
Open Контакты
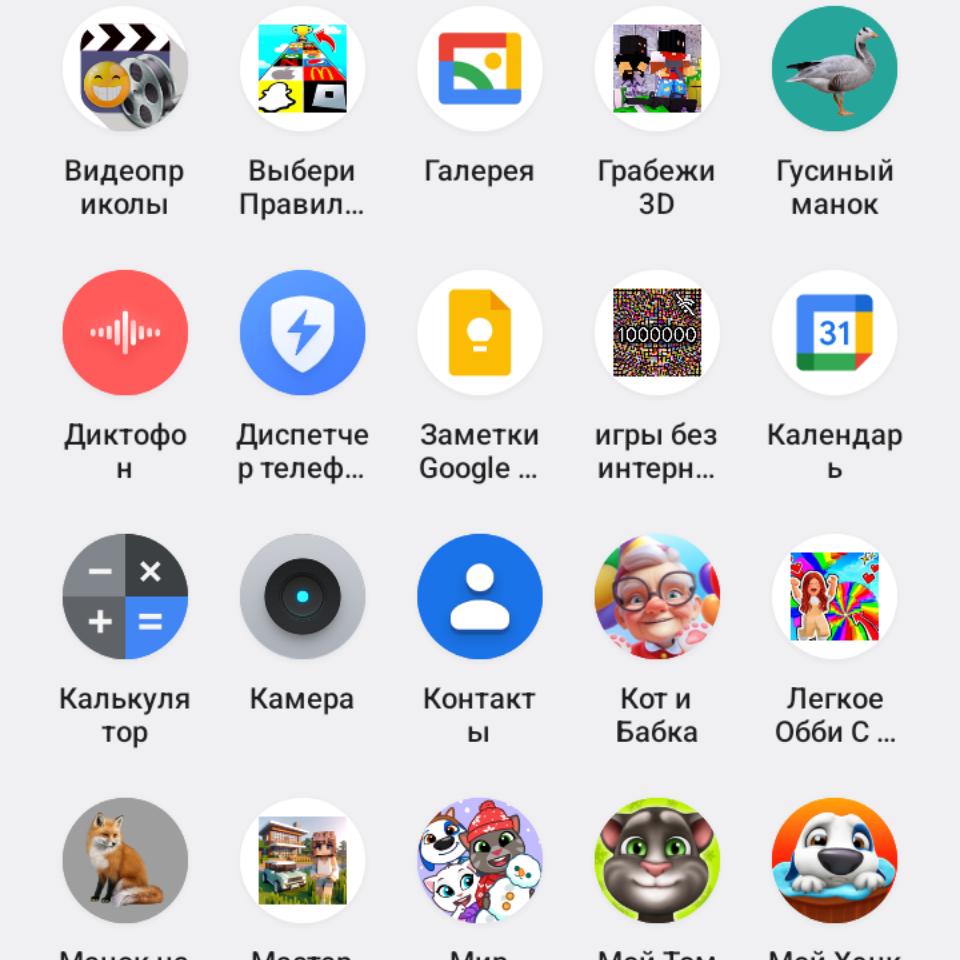(480, 597)
